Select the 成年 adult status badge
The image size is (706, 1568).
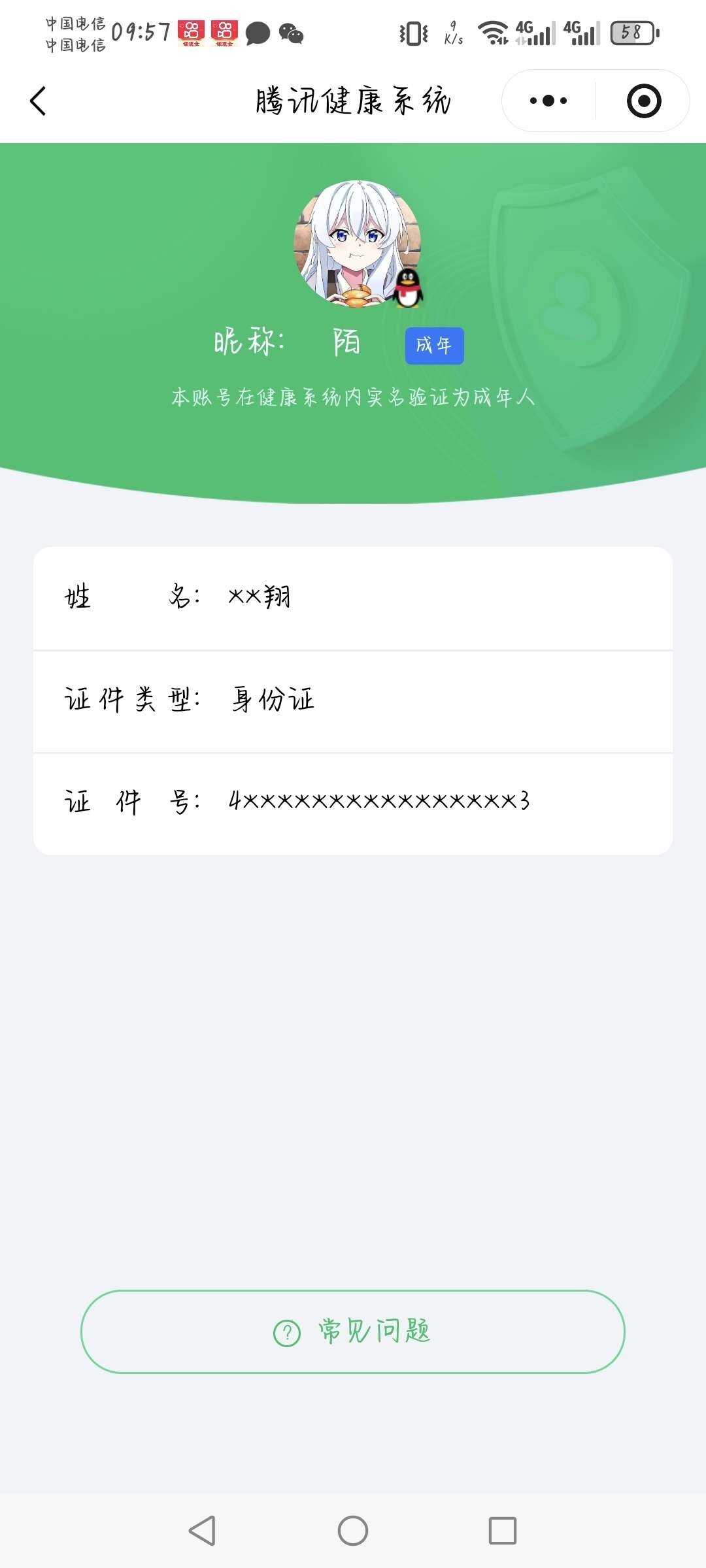click(x=435, y=346)
